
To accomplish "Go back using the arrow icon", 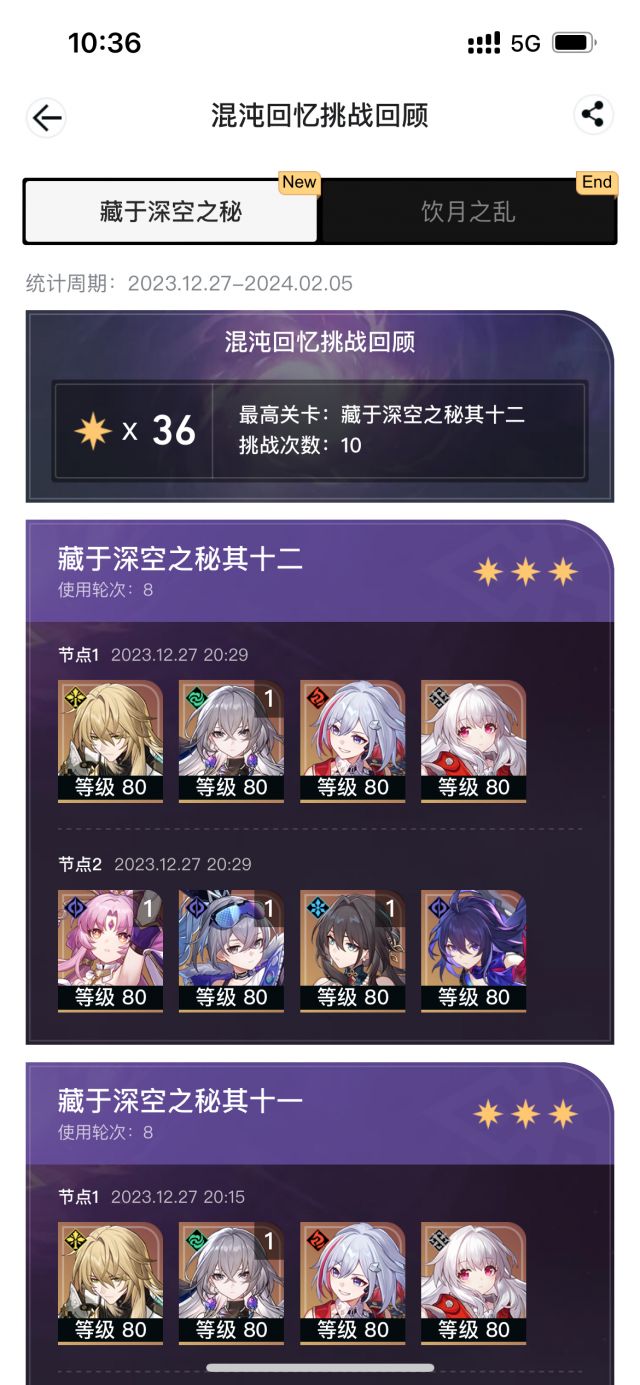I will [47, 117].
